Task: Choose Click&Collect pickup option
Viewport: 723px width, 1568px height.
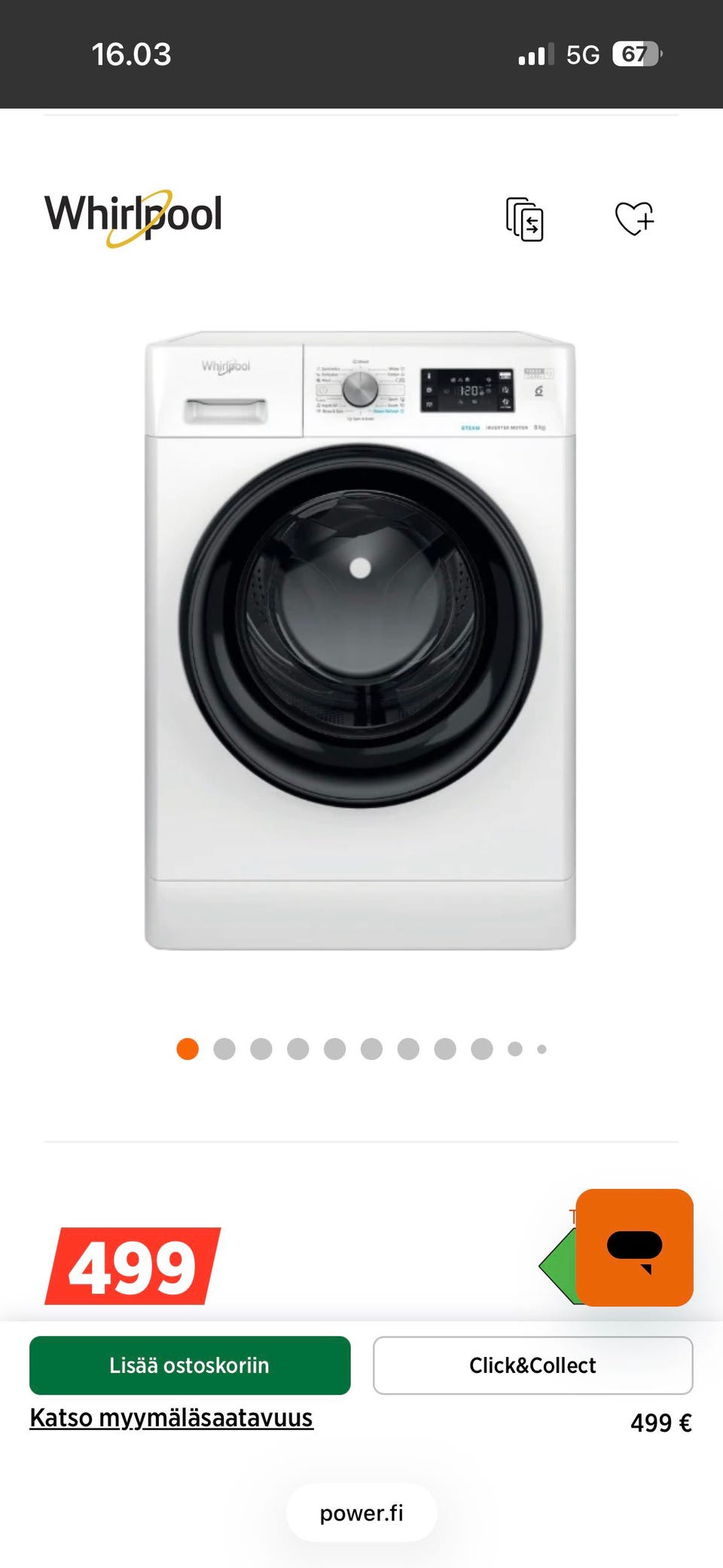Action: tap(532, 1365)
